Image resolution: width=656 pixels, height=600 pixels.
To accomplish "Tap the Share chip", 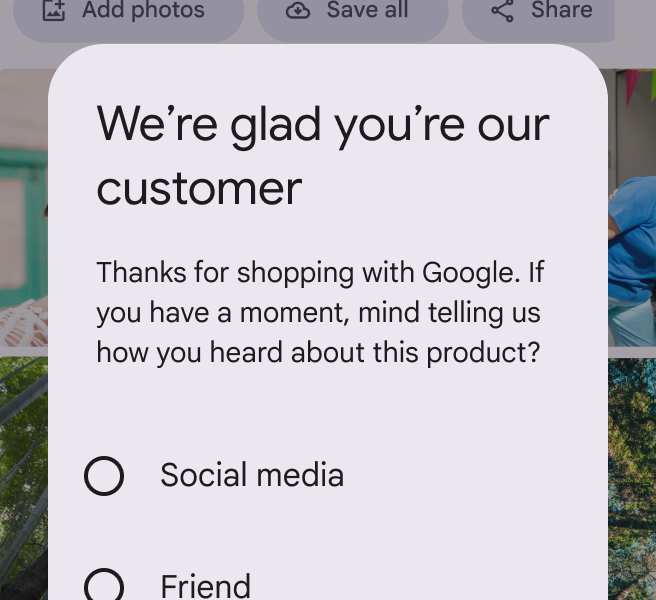I will click(541, 14).
